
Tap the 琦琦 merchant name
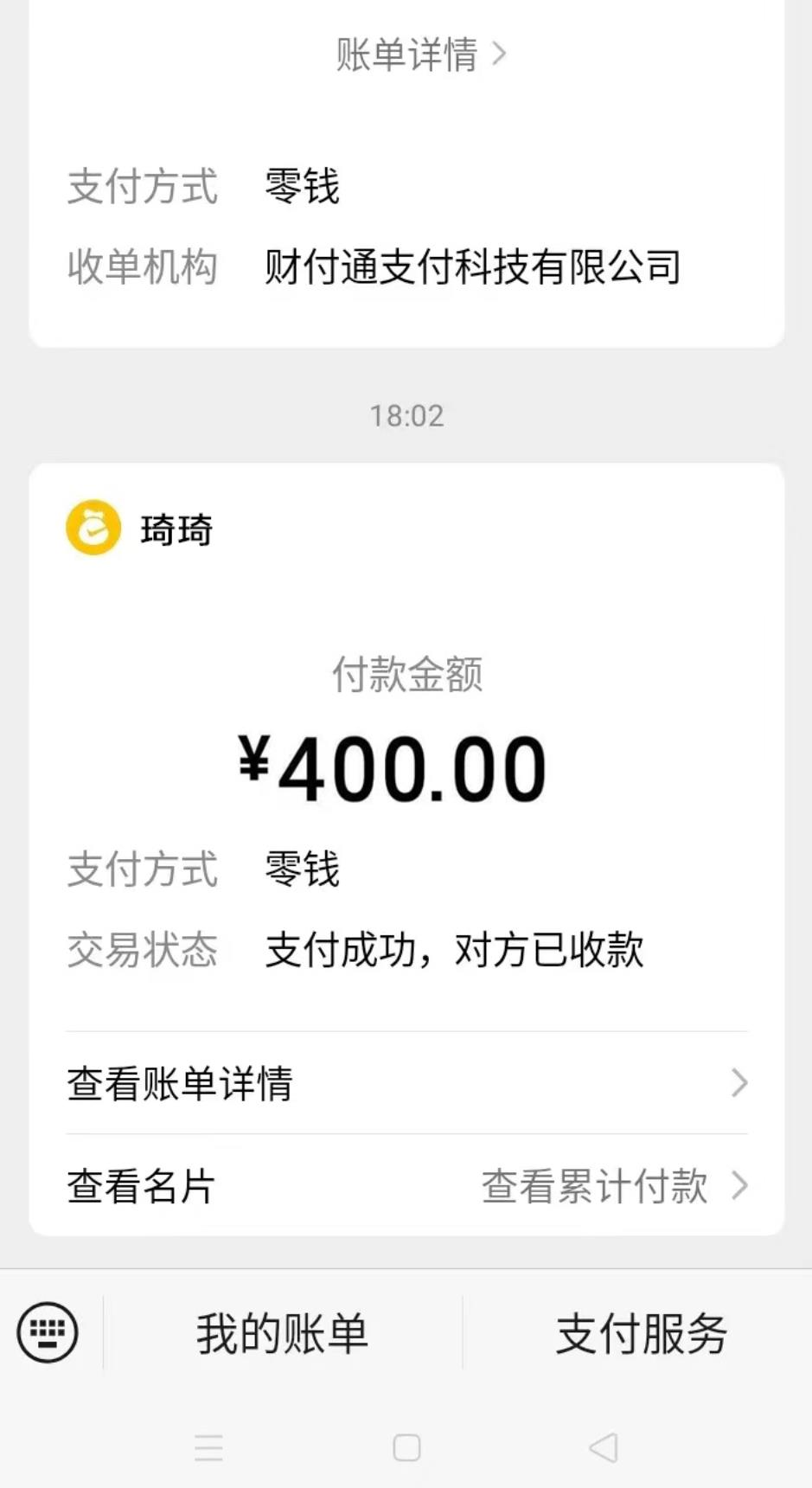click(x=176, y=531)
